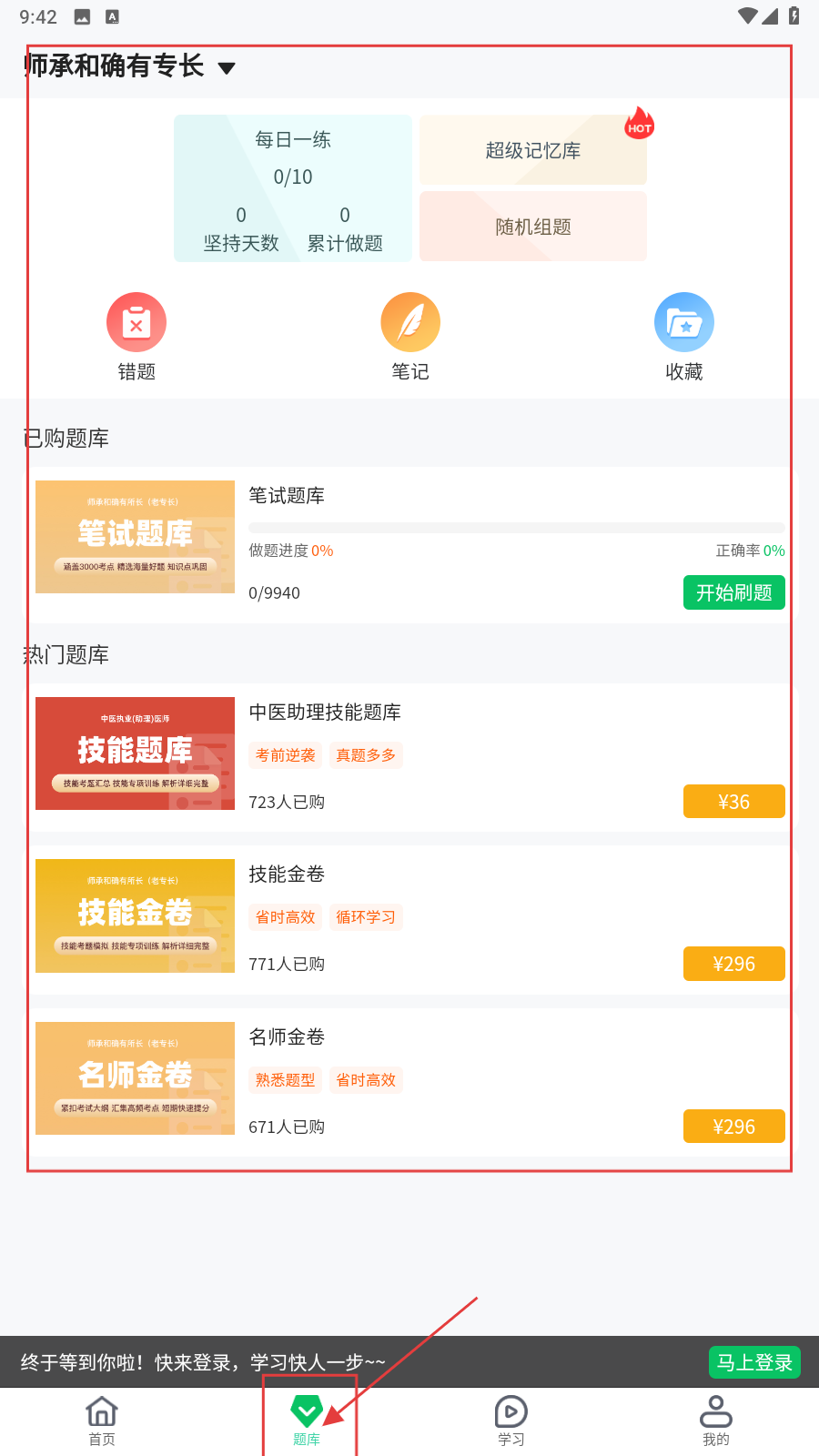Screen dimensions: 819x1456
Task: Open the 错题 wrong questions icon
Action: click(136, 323)
